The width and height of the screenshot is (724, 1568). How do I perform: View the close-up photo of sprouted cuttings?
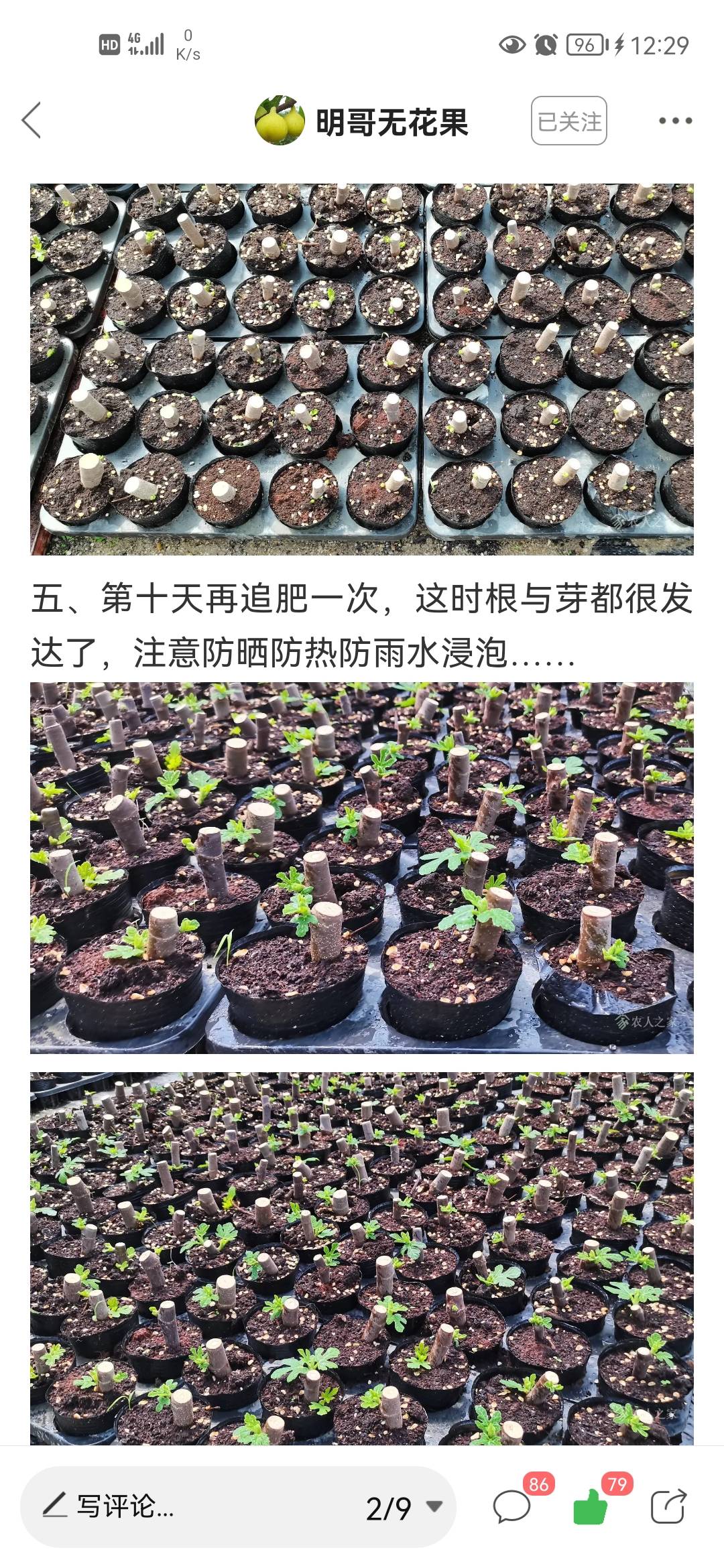tap(362, 868)
